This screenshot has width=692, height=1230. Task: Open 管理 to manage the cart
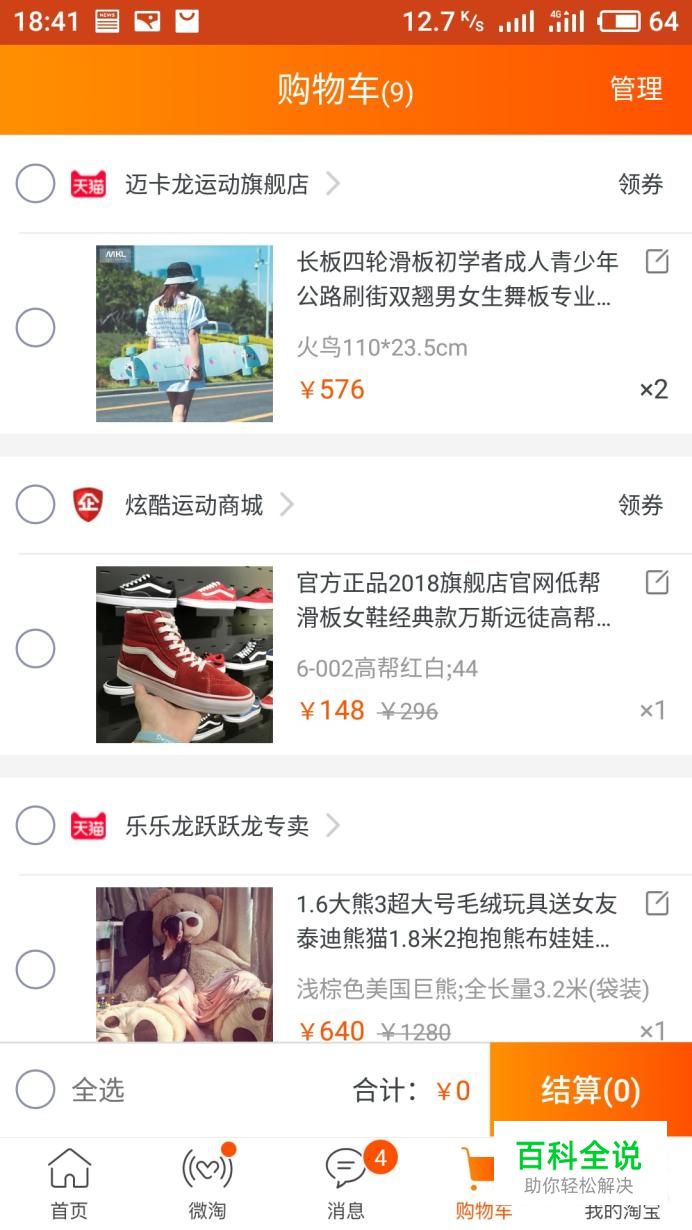[x=636, y=90]
